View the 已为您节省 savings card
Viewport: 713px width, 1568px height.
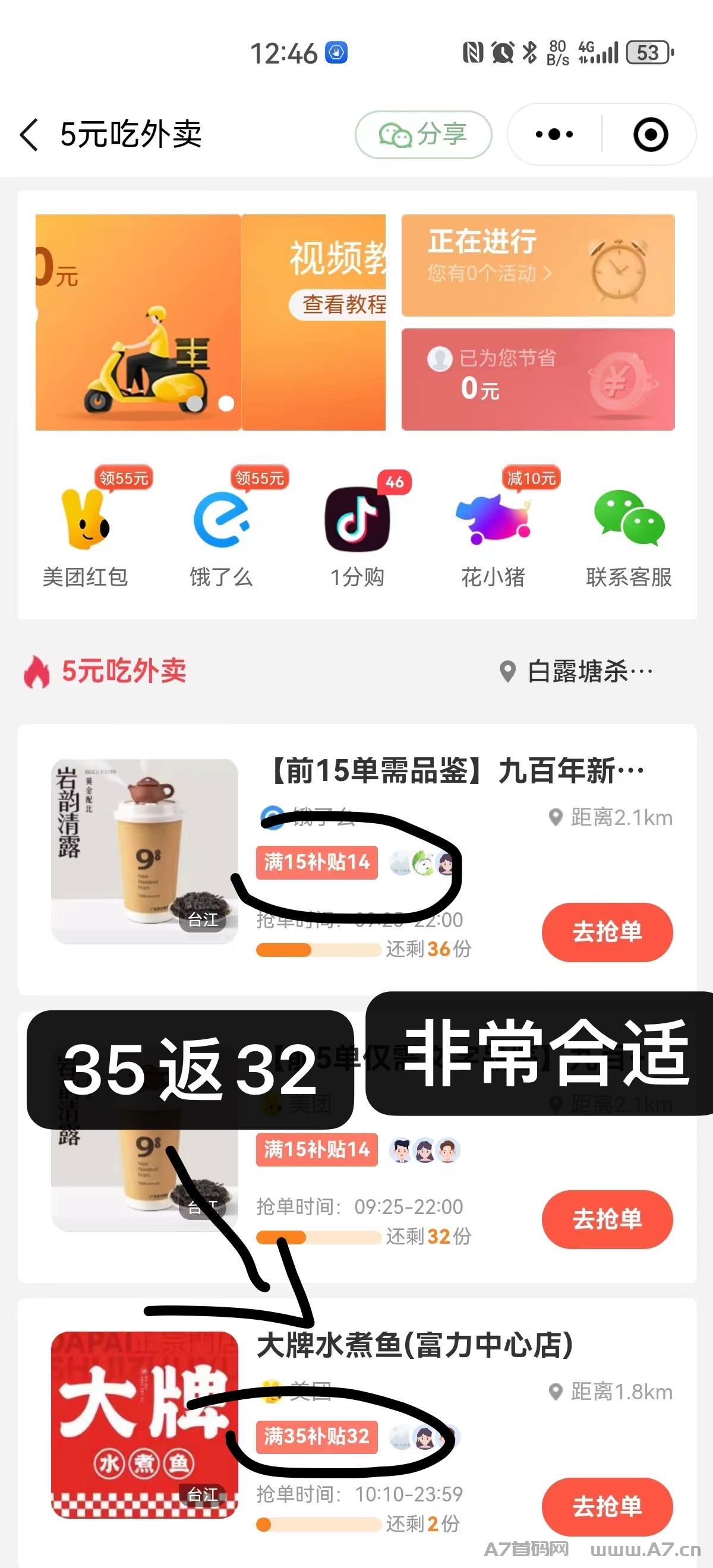coord(538,379)
